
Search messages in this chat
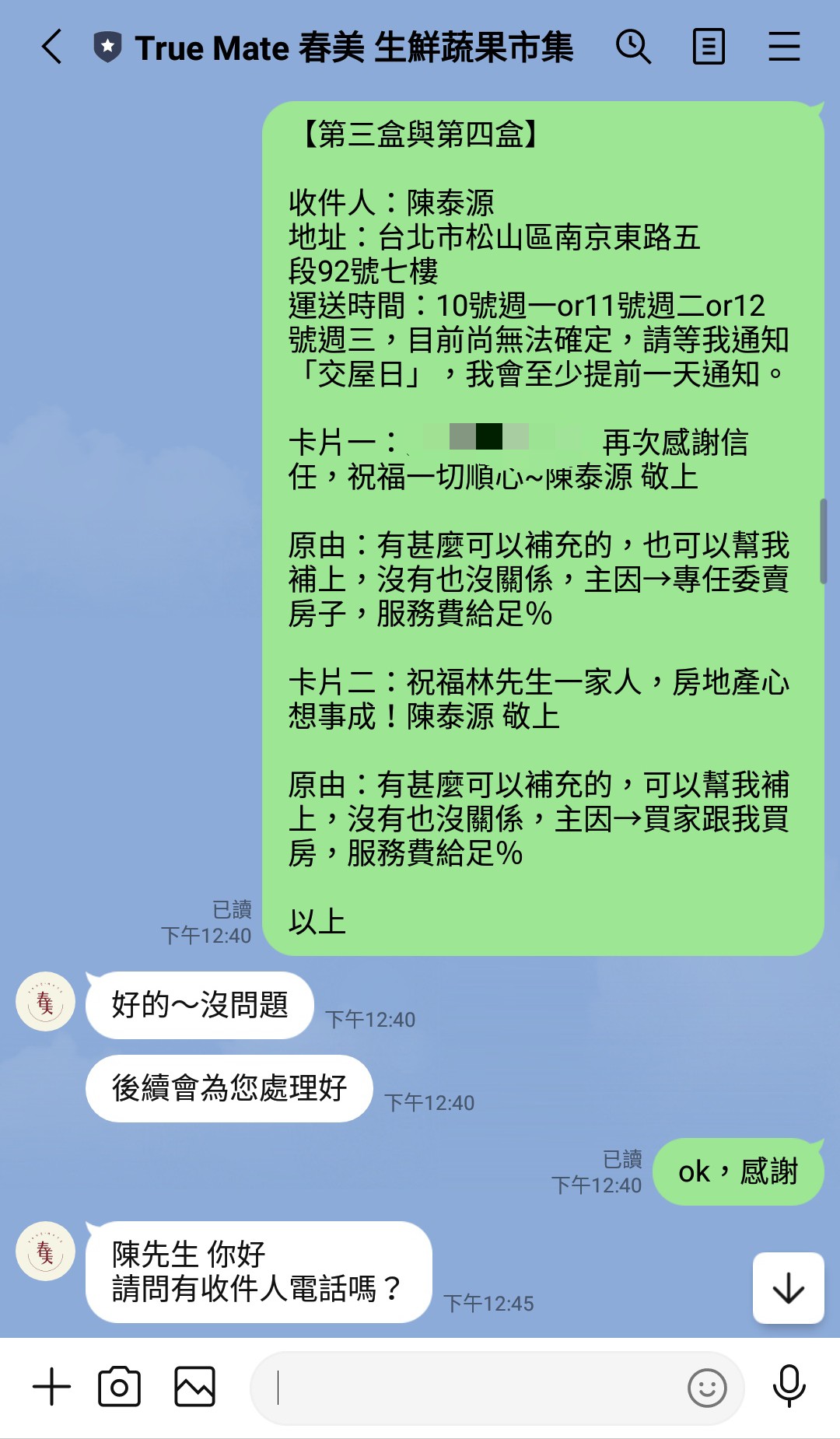click(633, 47)
